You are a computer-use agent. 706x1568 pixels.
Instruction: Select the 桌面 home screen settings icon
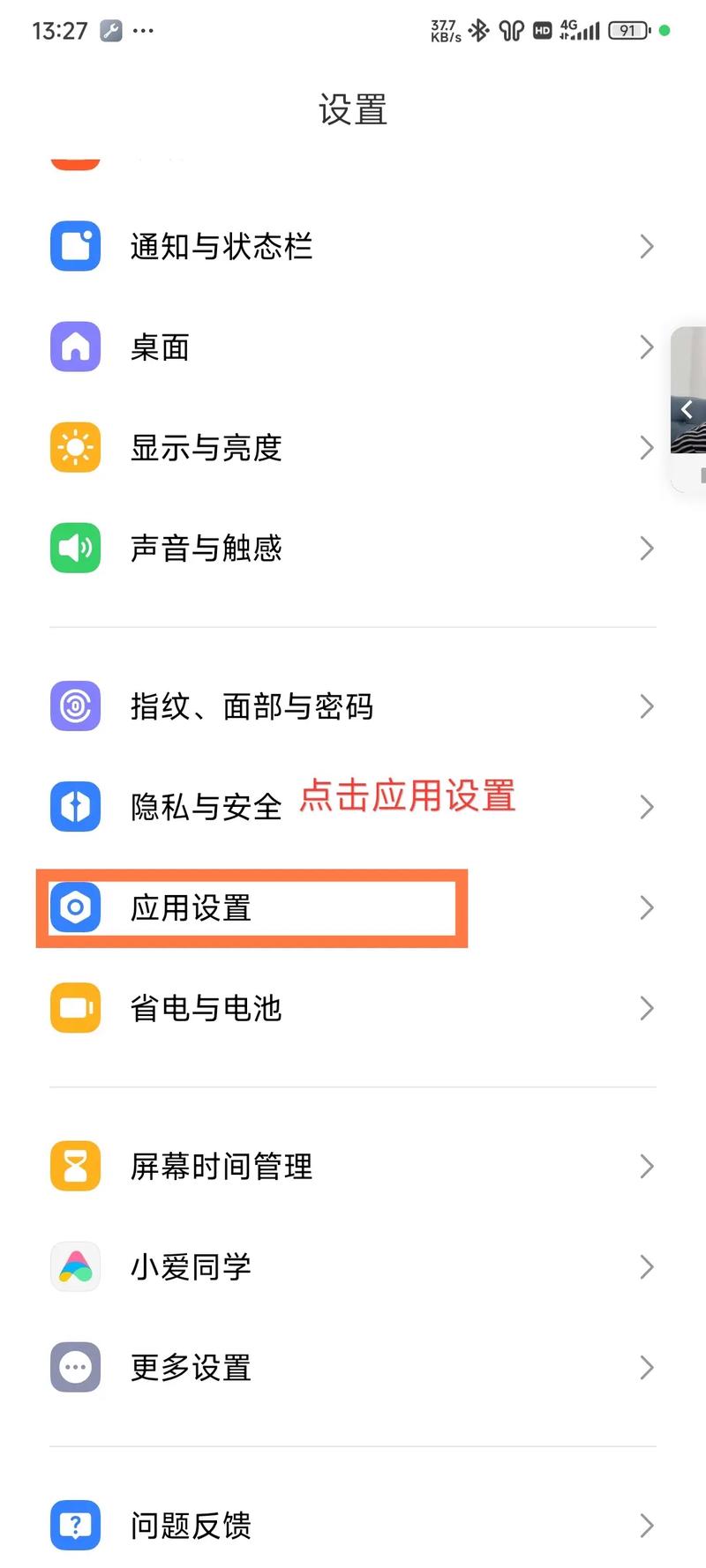tap(75, 347)
